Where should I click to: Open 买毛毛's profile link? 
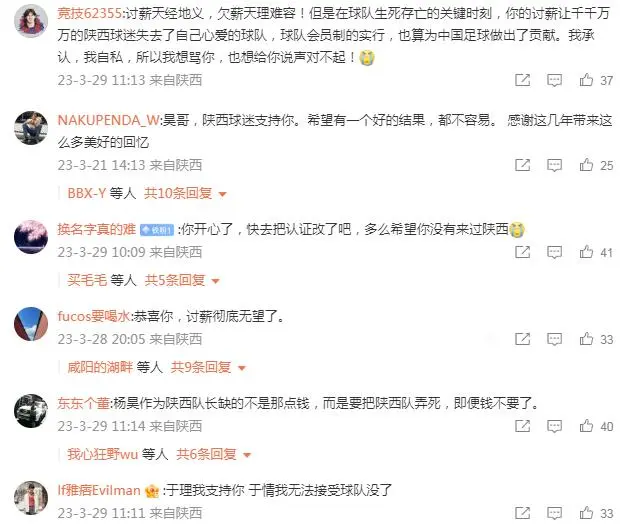(x=88, y=281)
